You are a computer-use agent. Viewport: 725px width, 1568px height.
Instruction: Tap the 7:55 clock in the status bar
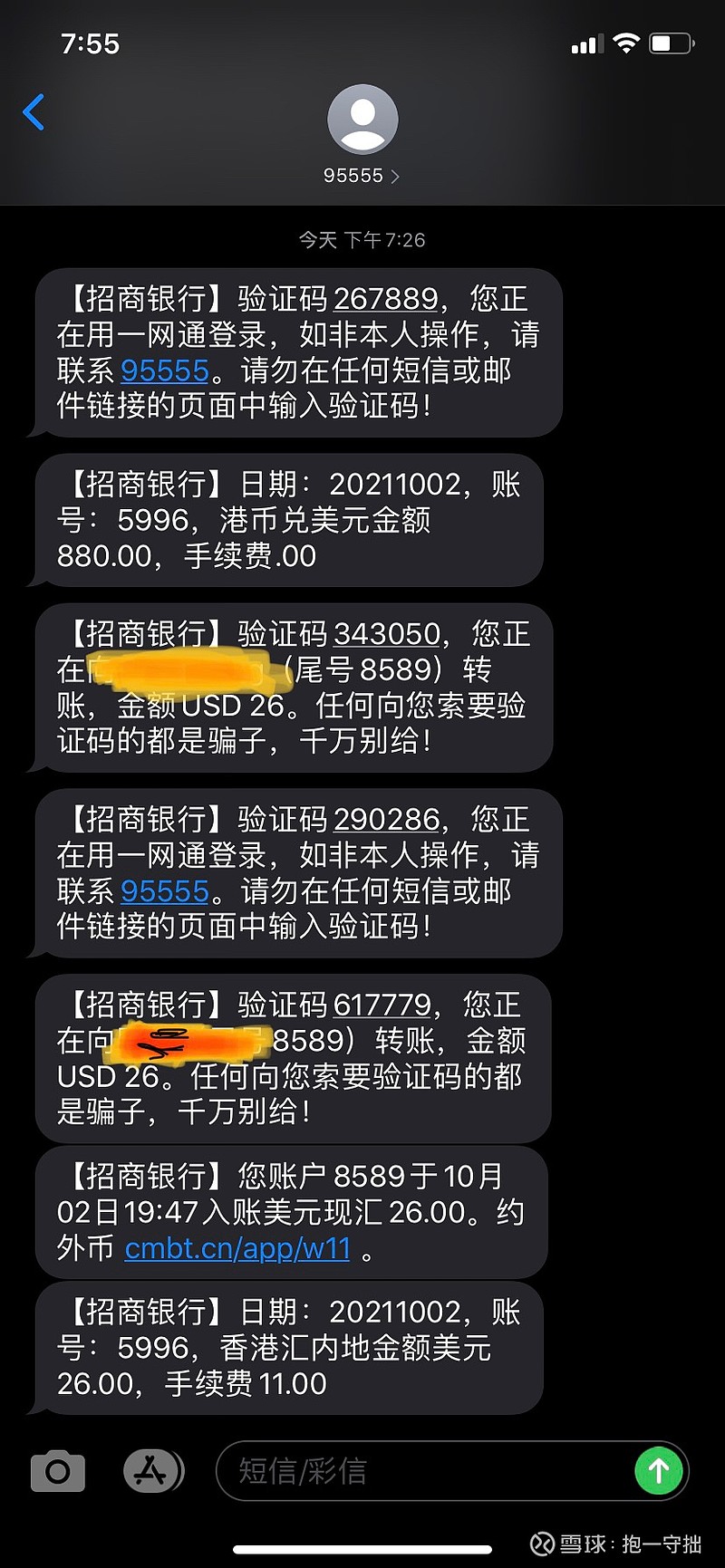pos(92,43)
